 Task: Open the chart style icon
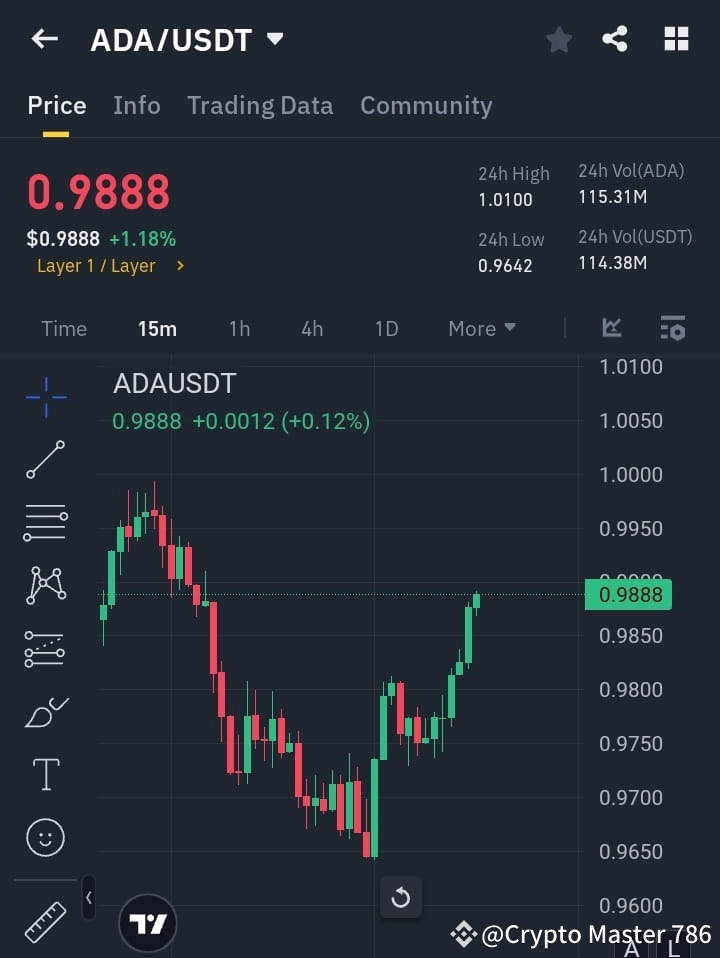(x=612, y=328)
